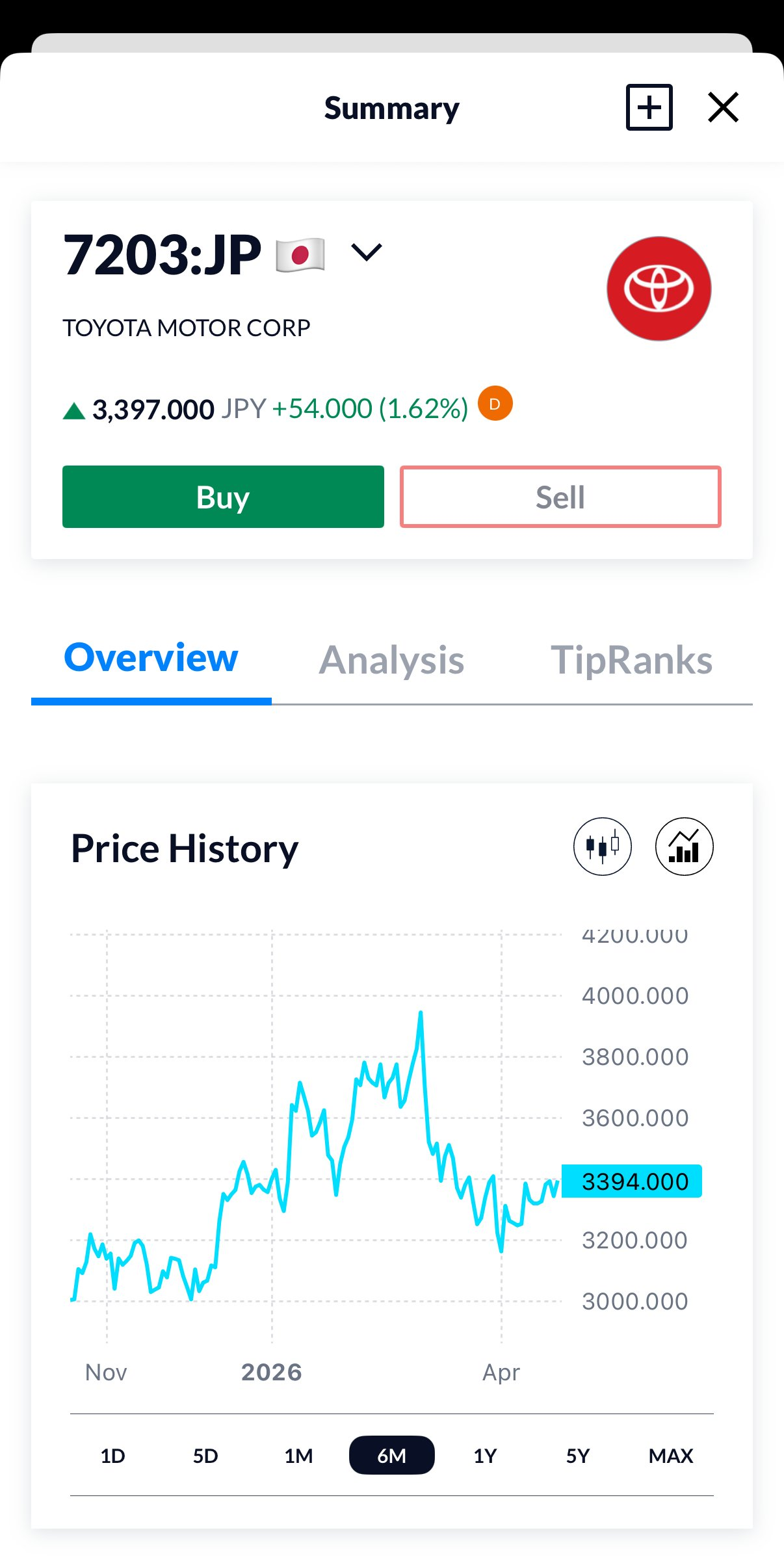Select the 5D chart range
The height and width of the screenshot is (1565, 784).
(x=205, y=1456)
